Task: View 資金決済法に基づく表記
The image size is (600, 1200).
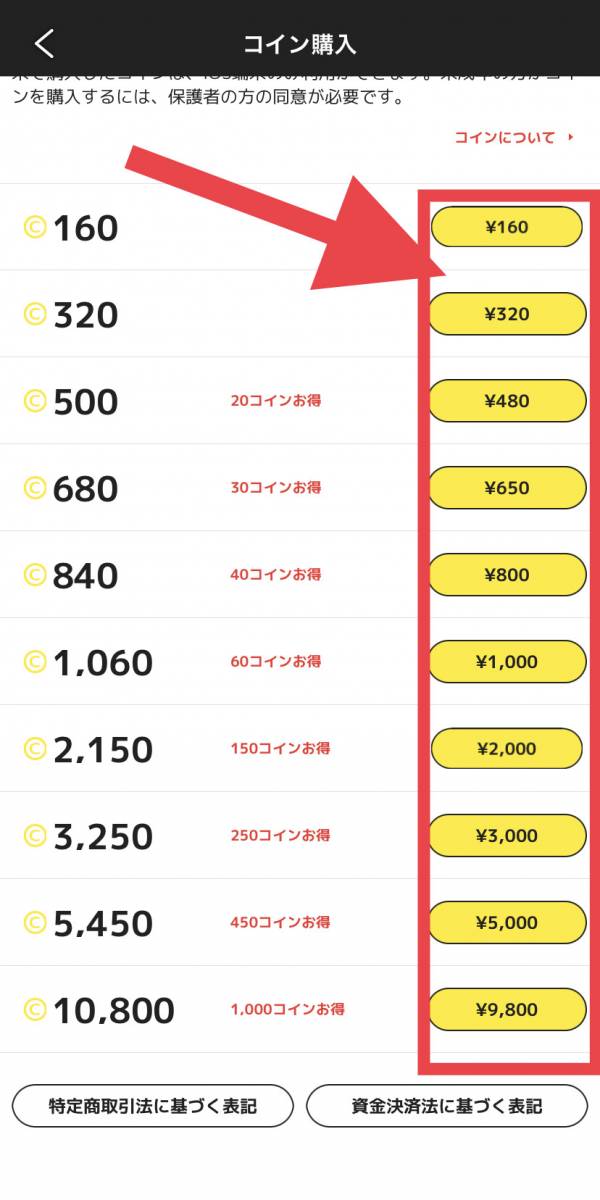Action: pos(447,1106)
